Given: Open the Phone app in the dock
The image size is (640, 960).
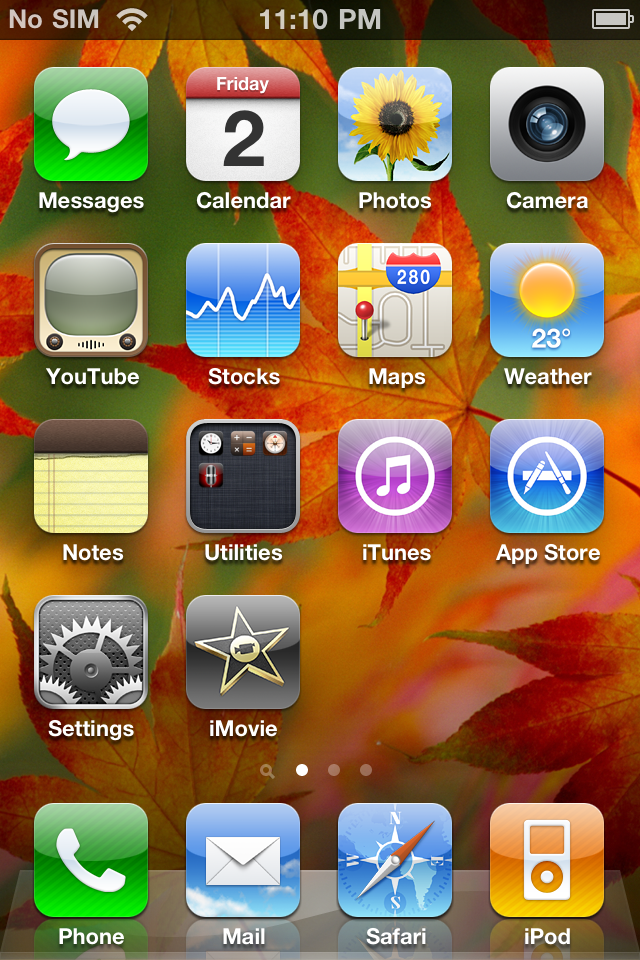Looking at the screenshot, I should (x=91, y=861).
